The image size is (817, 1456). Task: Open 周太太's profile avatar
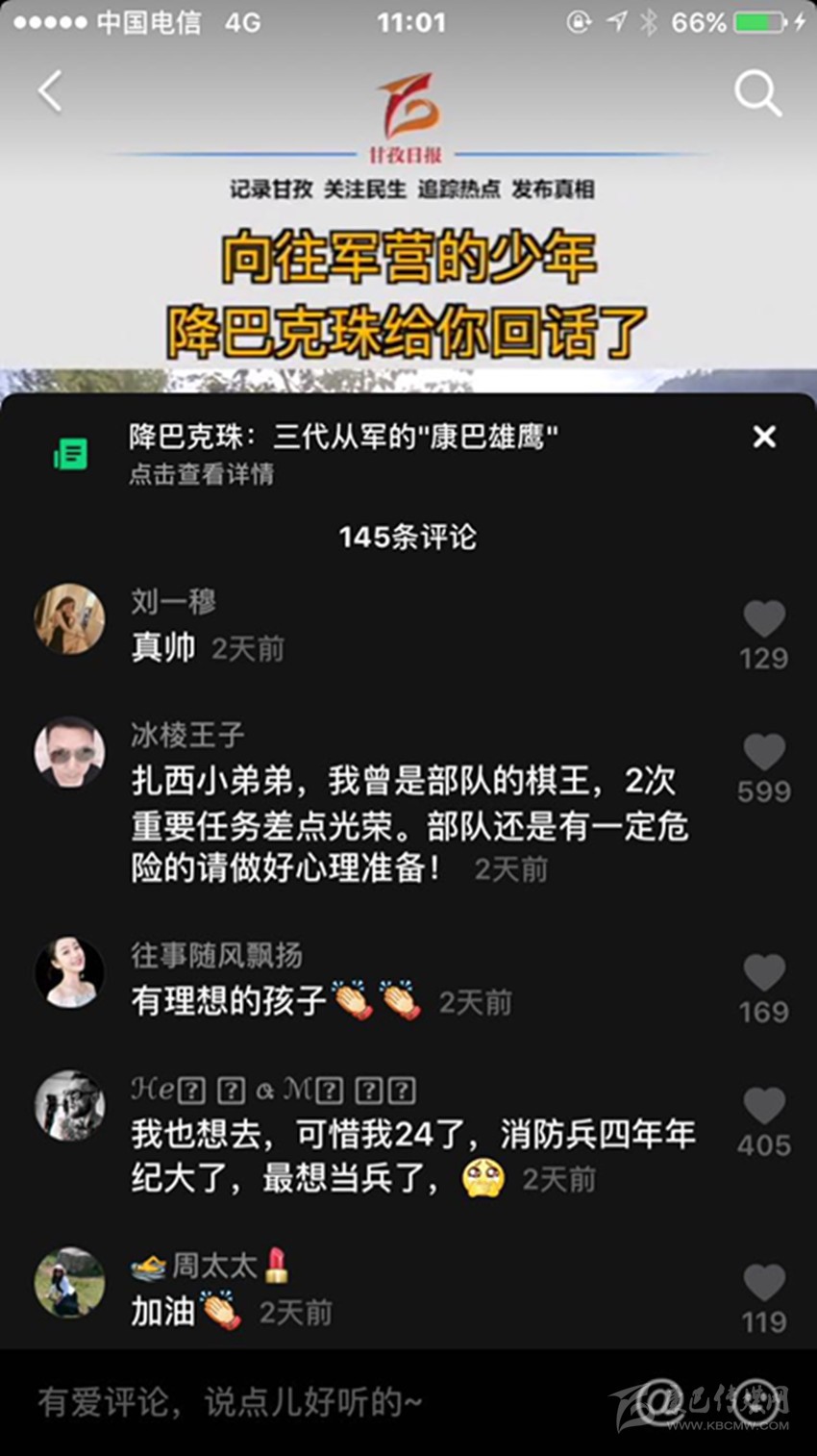(69, 1282)
